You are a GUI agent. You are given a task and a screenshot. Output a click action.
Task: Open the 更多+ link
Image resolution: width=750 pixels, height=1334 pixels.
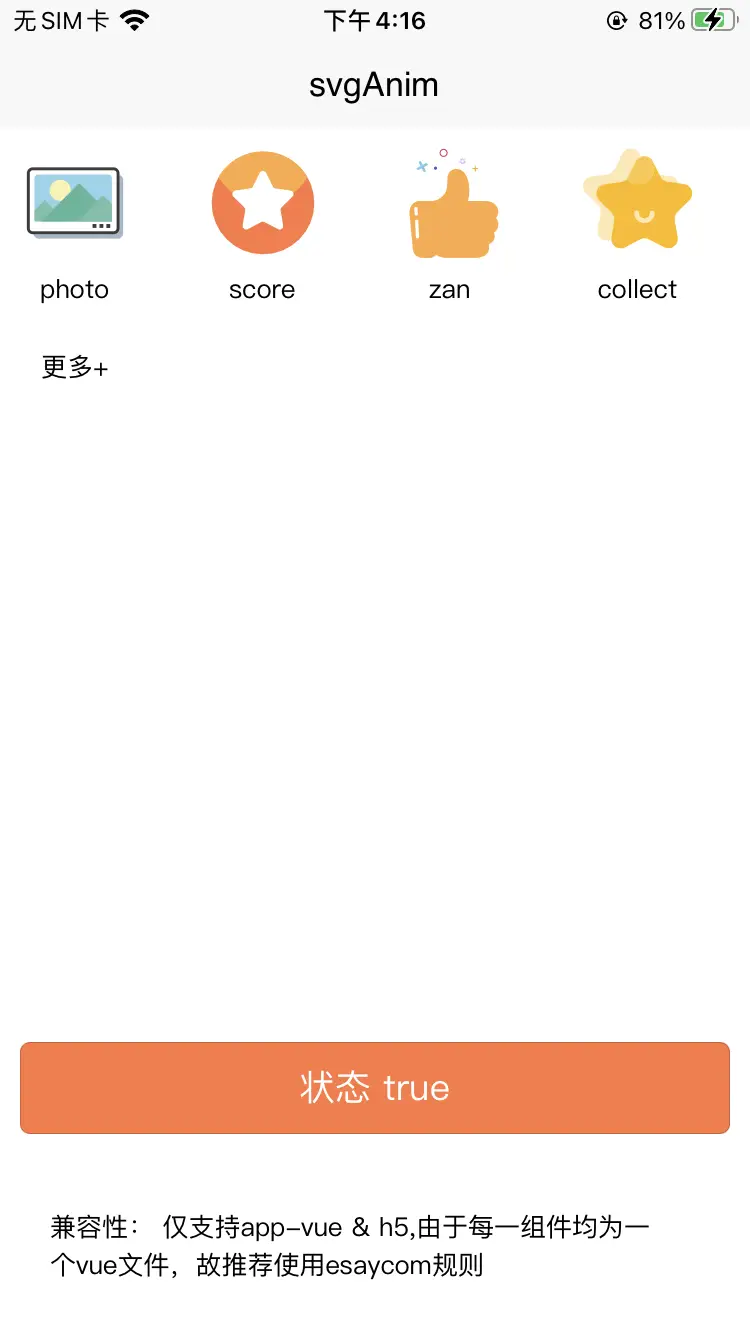75,368
